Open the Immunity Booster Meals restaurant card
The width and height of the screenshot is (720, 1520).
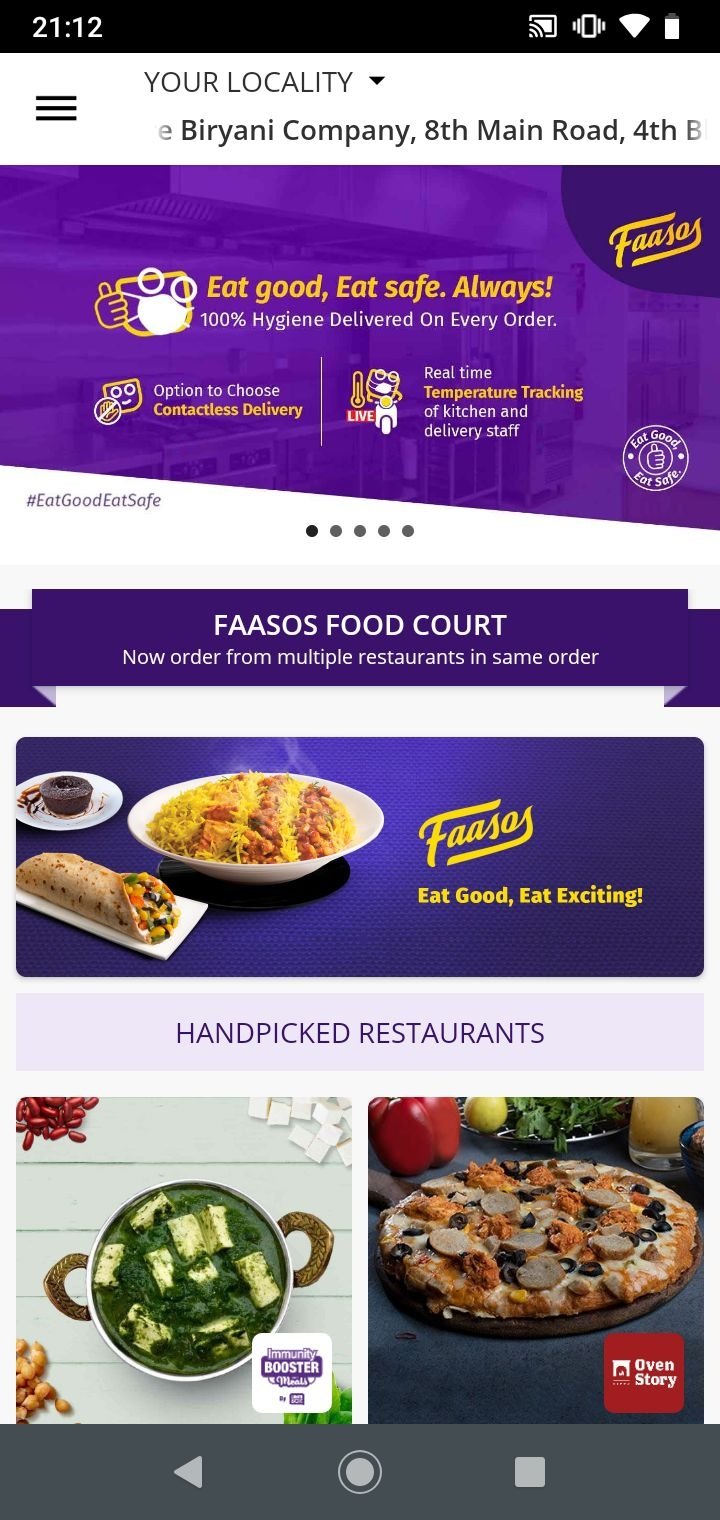pos(184,1260)
